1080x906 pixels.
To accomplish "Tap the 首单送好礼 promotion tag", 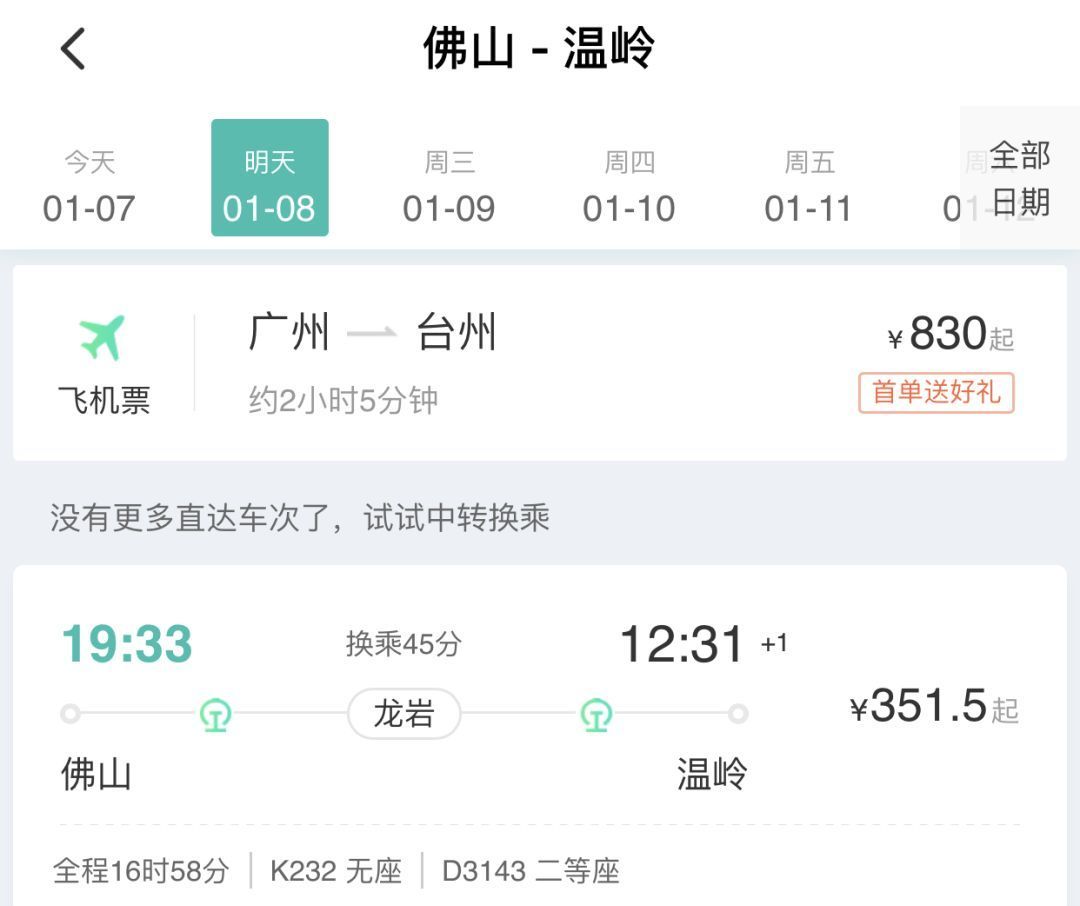I will pos(936,393).
